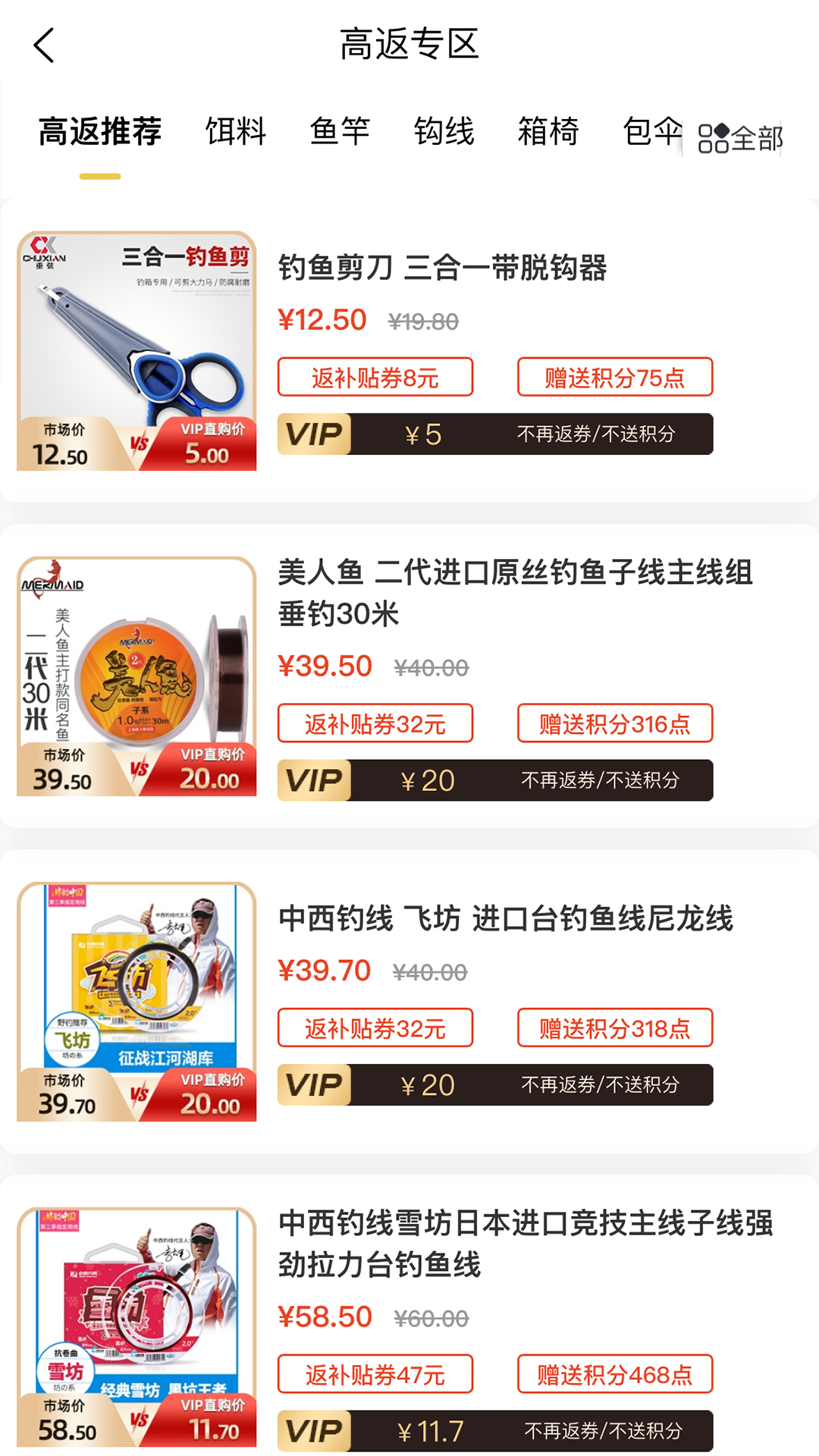Switch to the 鱼竿 tab
The width and height of the screenshot is (819, 1456).
(340, 133)
